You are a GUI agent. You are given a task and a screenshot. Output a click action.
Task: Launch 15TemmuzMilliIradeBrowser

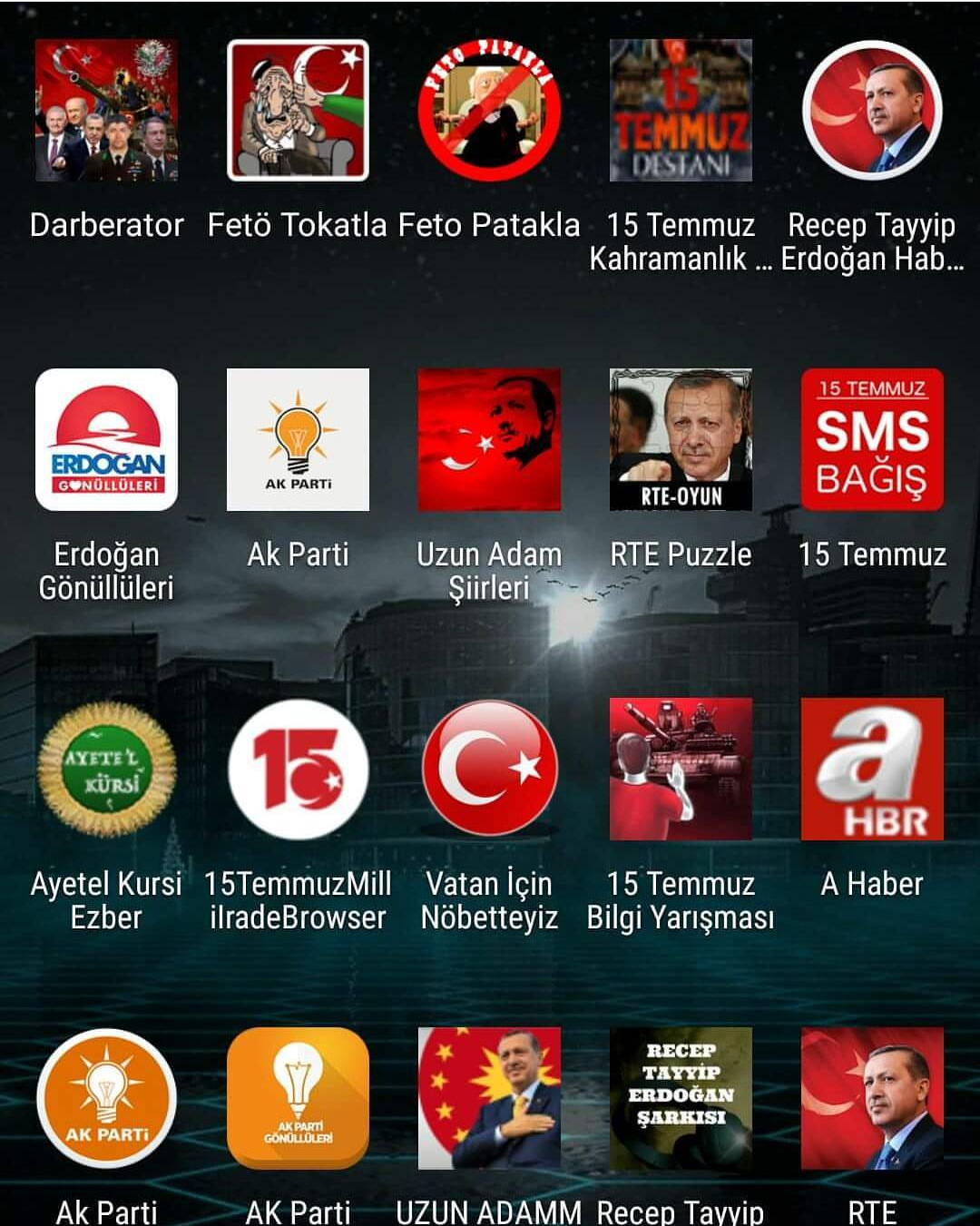[298, 770]
